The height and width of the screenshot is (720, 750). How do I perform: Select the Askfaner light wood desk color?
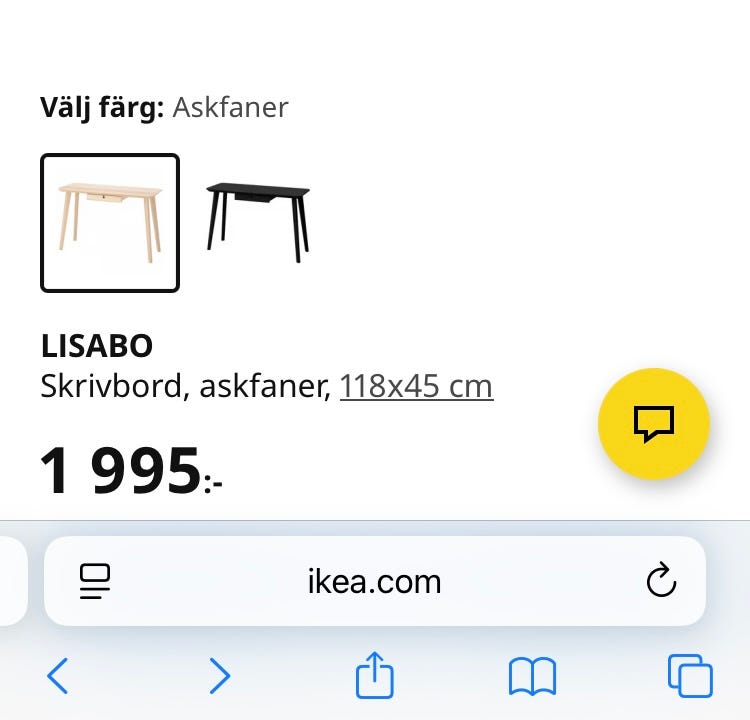point(110,223)
